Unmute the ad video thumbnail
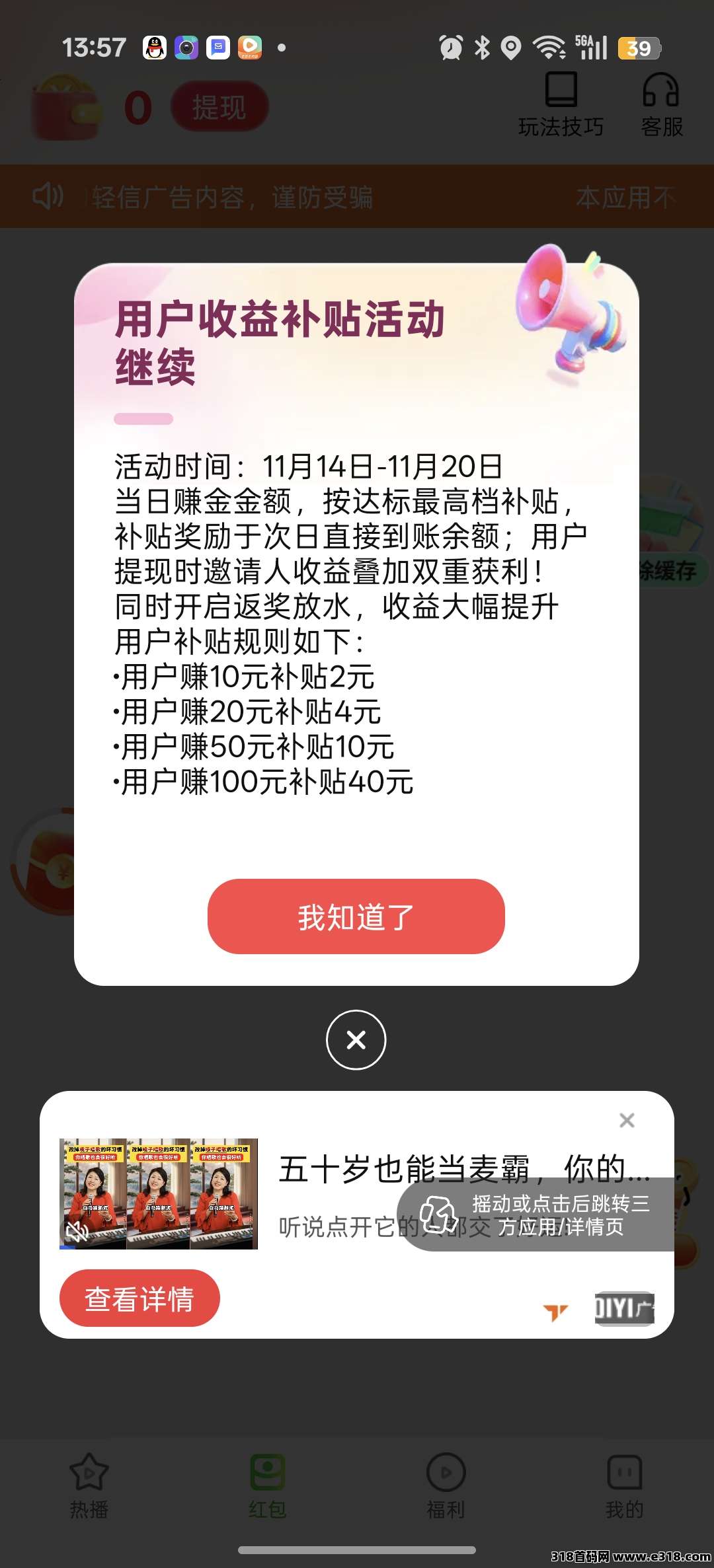 coord(77,1230)
